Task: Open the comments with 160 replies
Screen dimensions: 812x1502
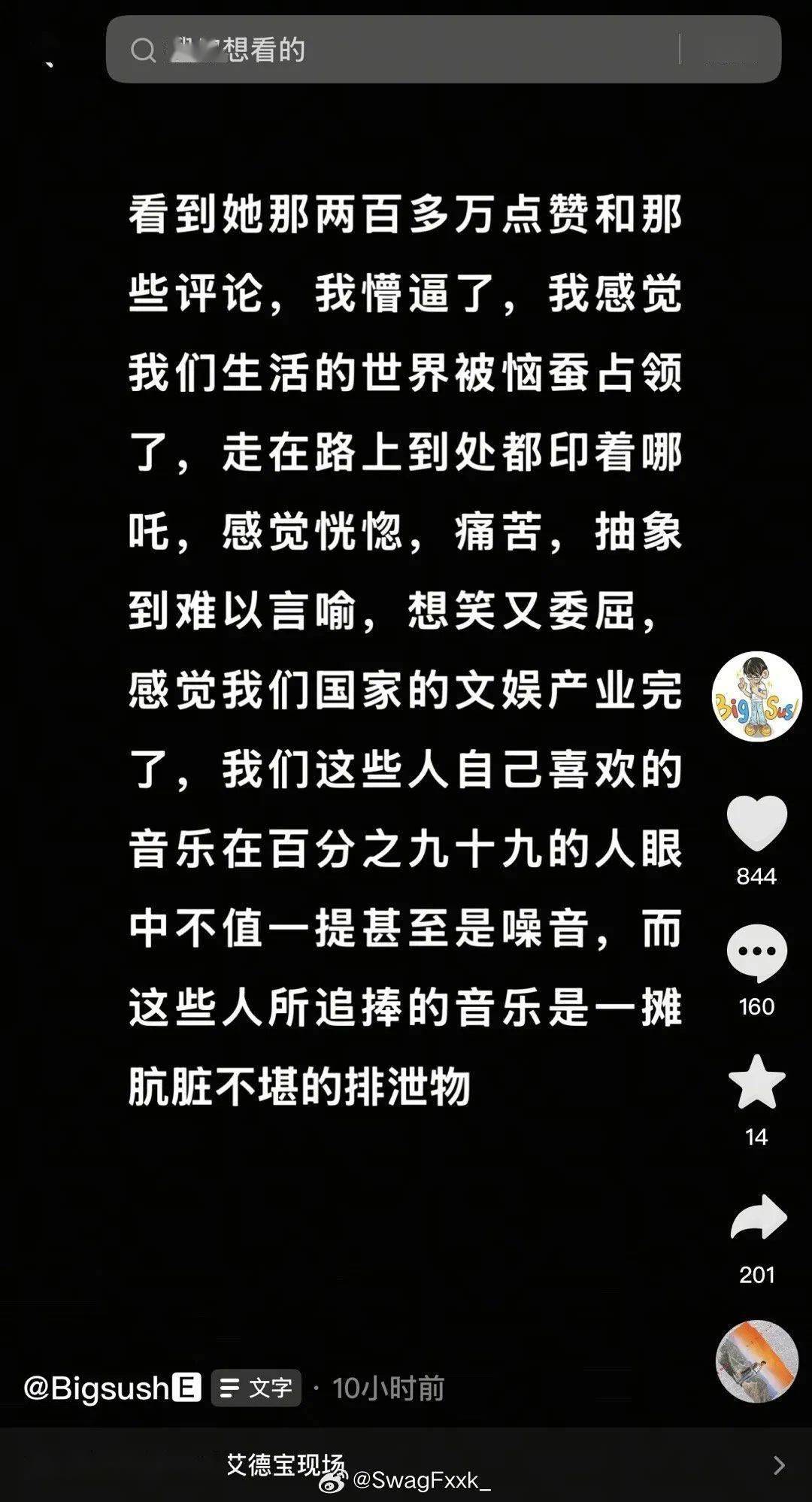Action: [756, 954]
